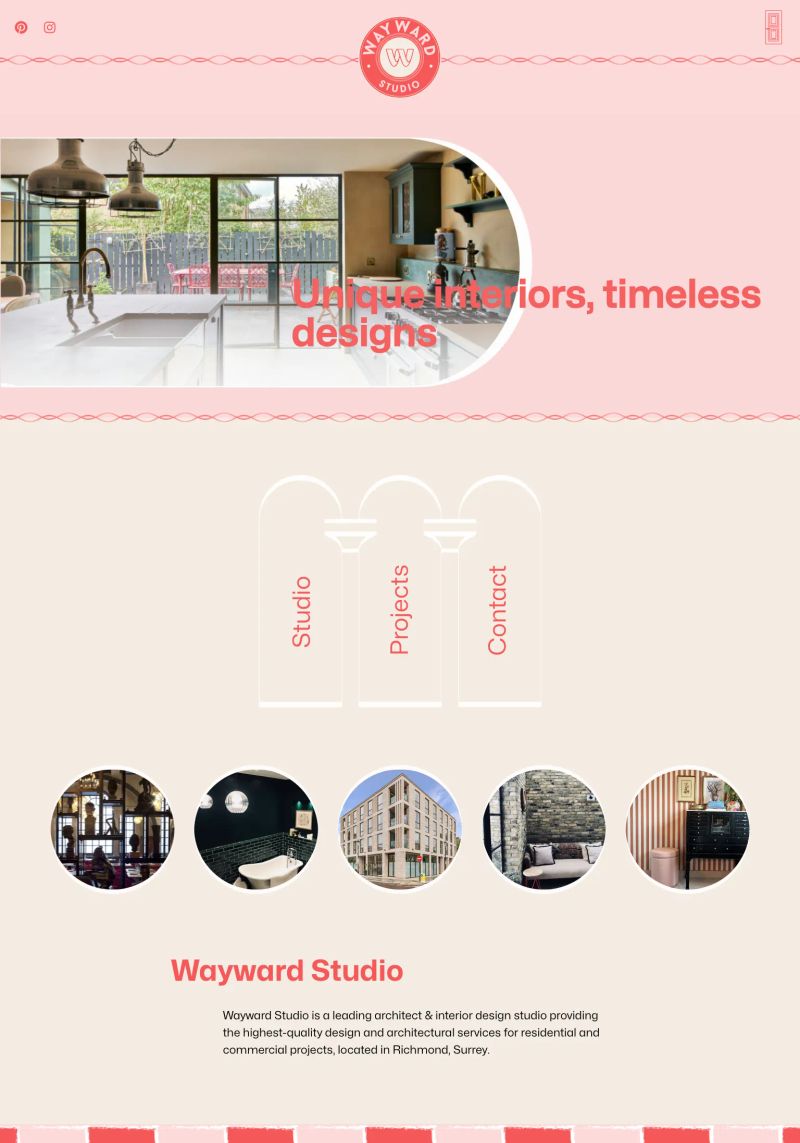Open the Contact arch link
This screenshot has height=1143, width=800.
click(x=498, y=610)
